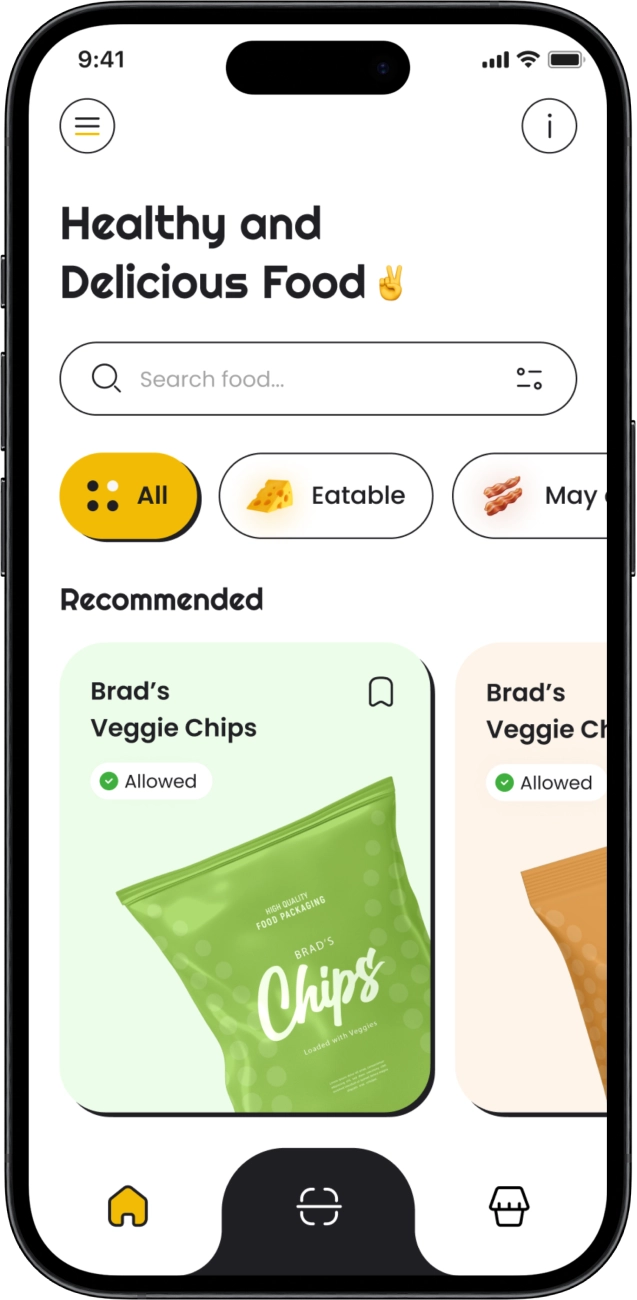Filter by the Eatable chip
637x1300 pixels.
pyautogui.click(x=326, y=495)
